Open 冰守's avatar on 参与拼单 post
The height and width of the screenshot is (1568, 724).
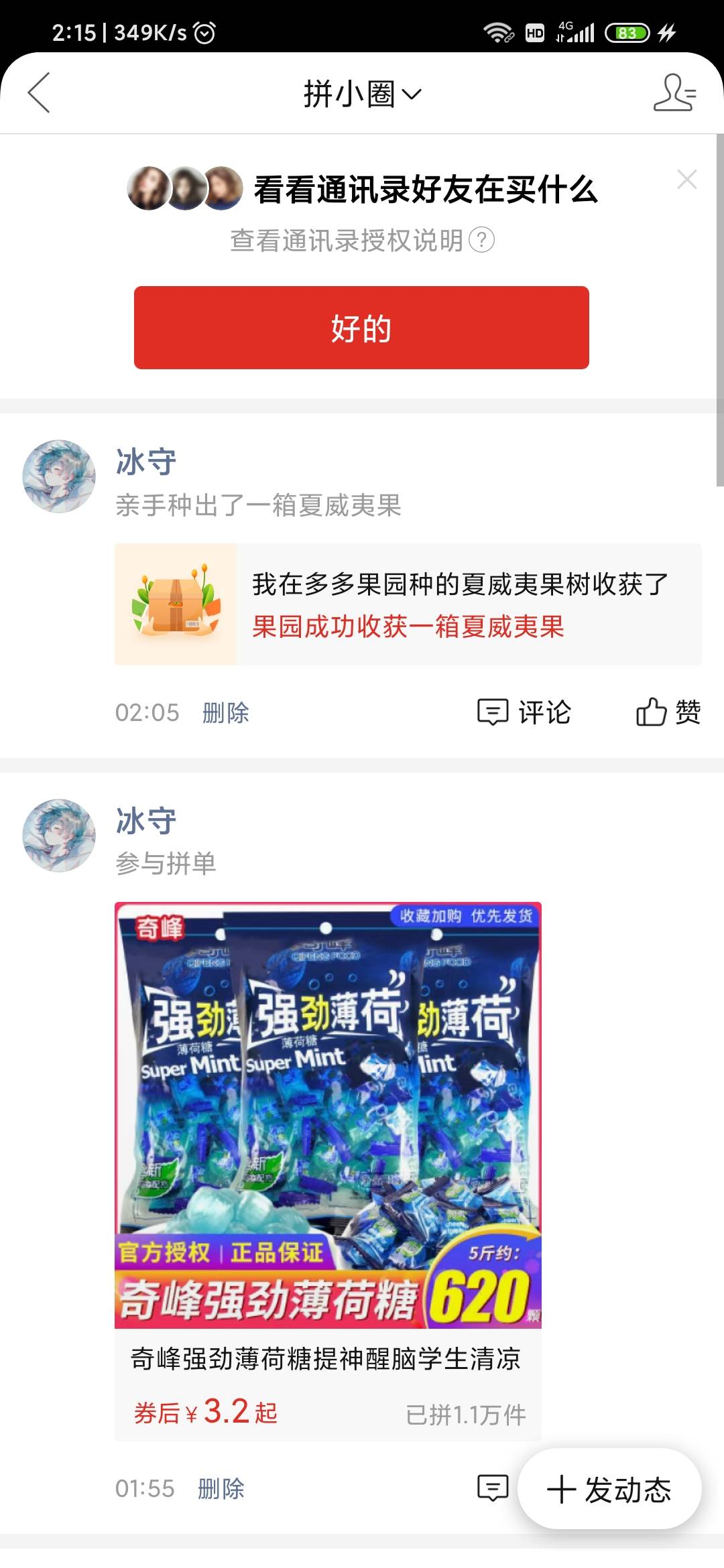point(59,835)
